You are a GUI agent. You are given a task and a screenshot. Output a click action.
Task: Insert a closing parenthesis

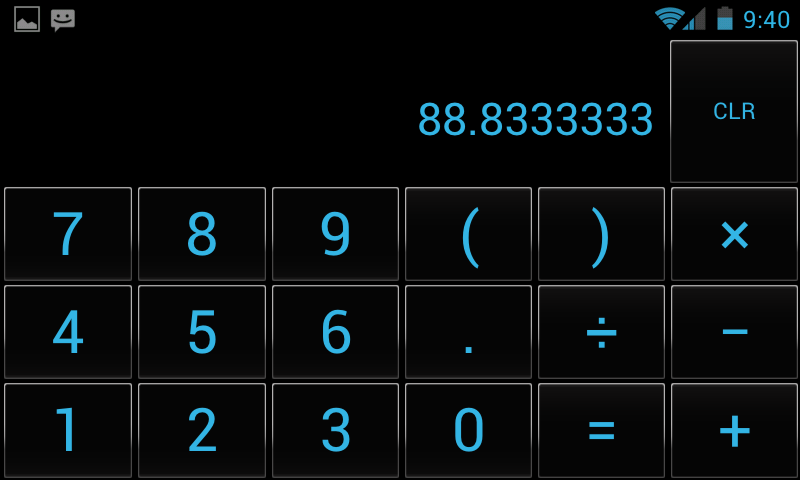601,234
